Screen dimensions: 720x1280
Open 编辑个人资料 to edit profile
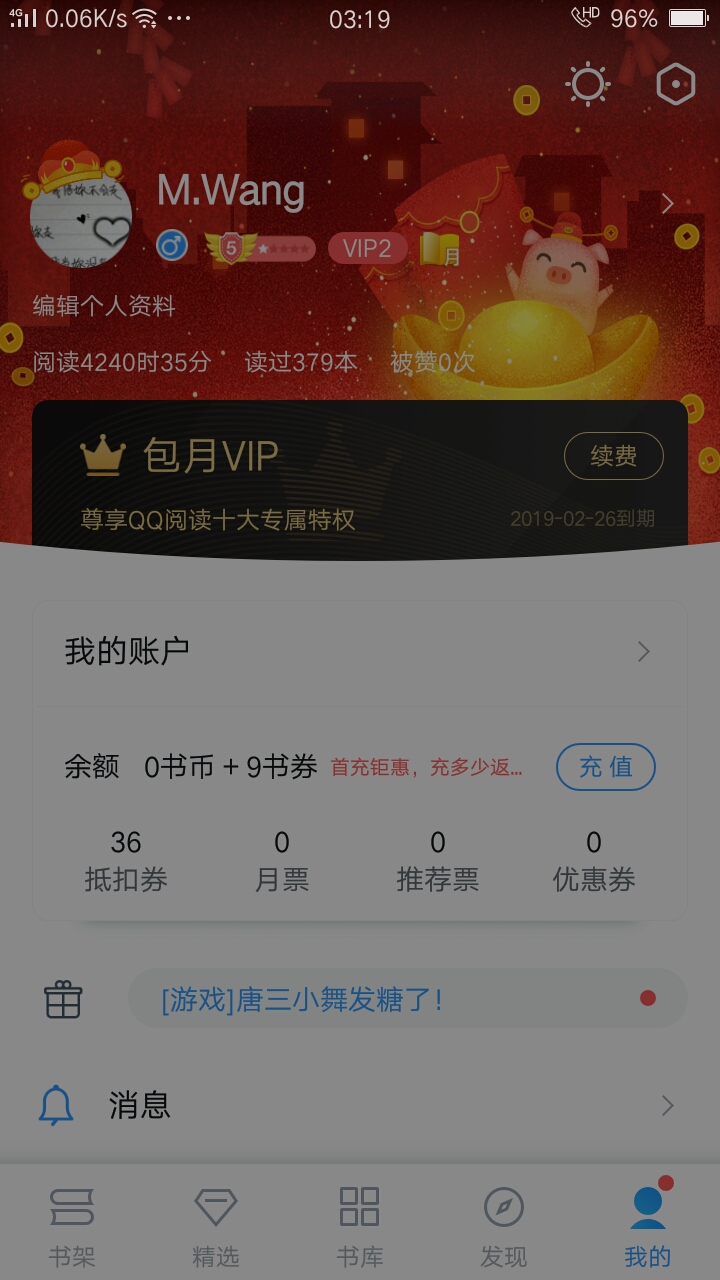point(104,306)
